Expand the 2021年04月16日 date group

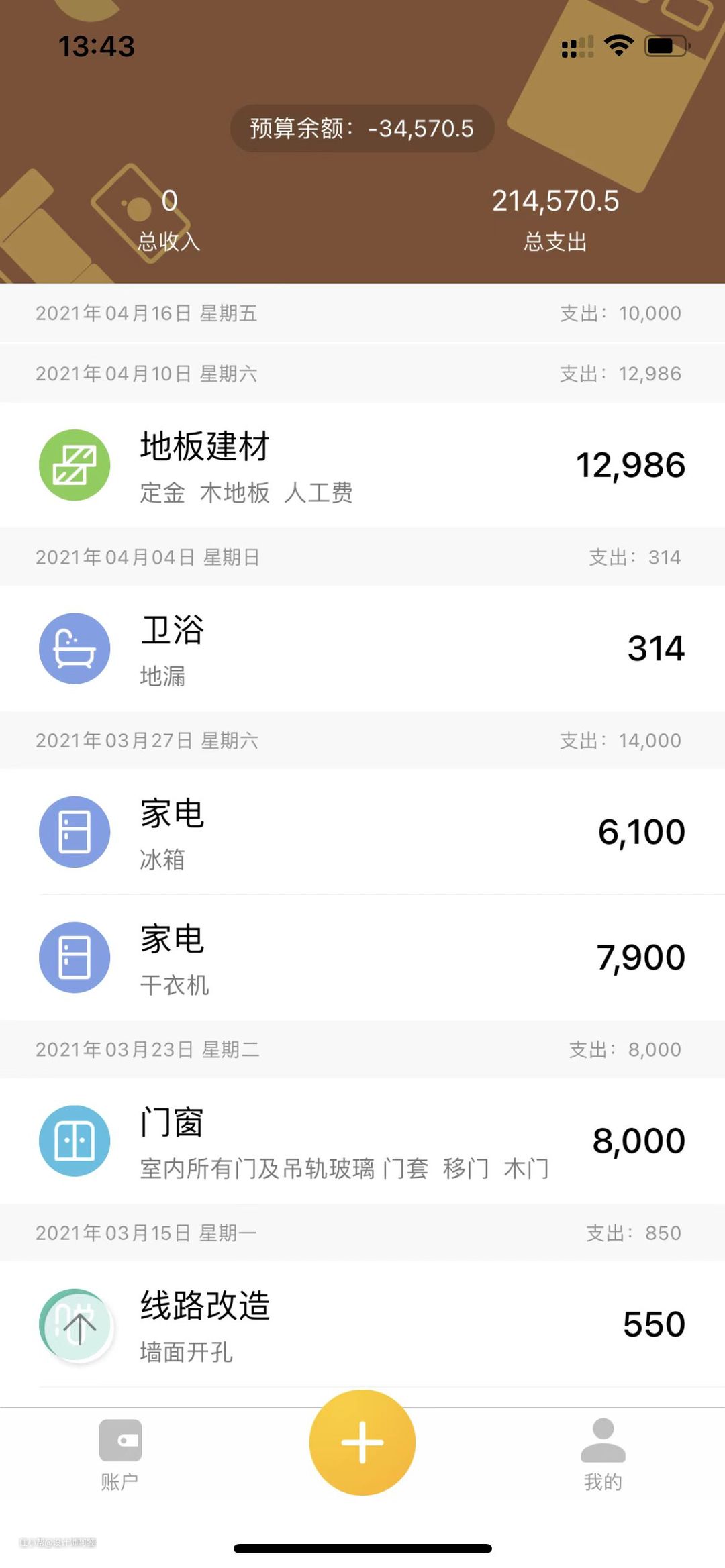click(362, 313)
